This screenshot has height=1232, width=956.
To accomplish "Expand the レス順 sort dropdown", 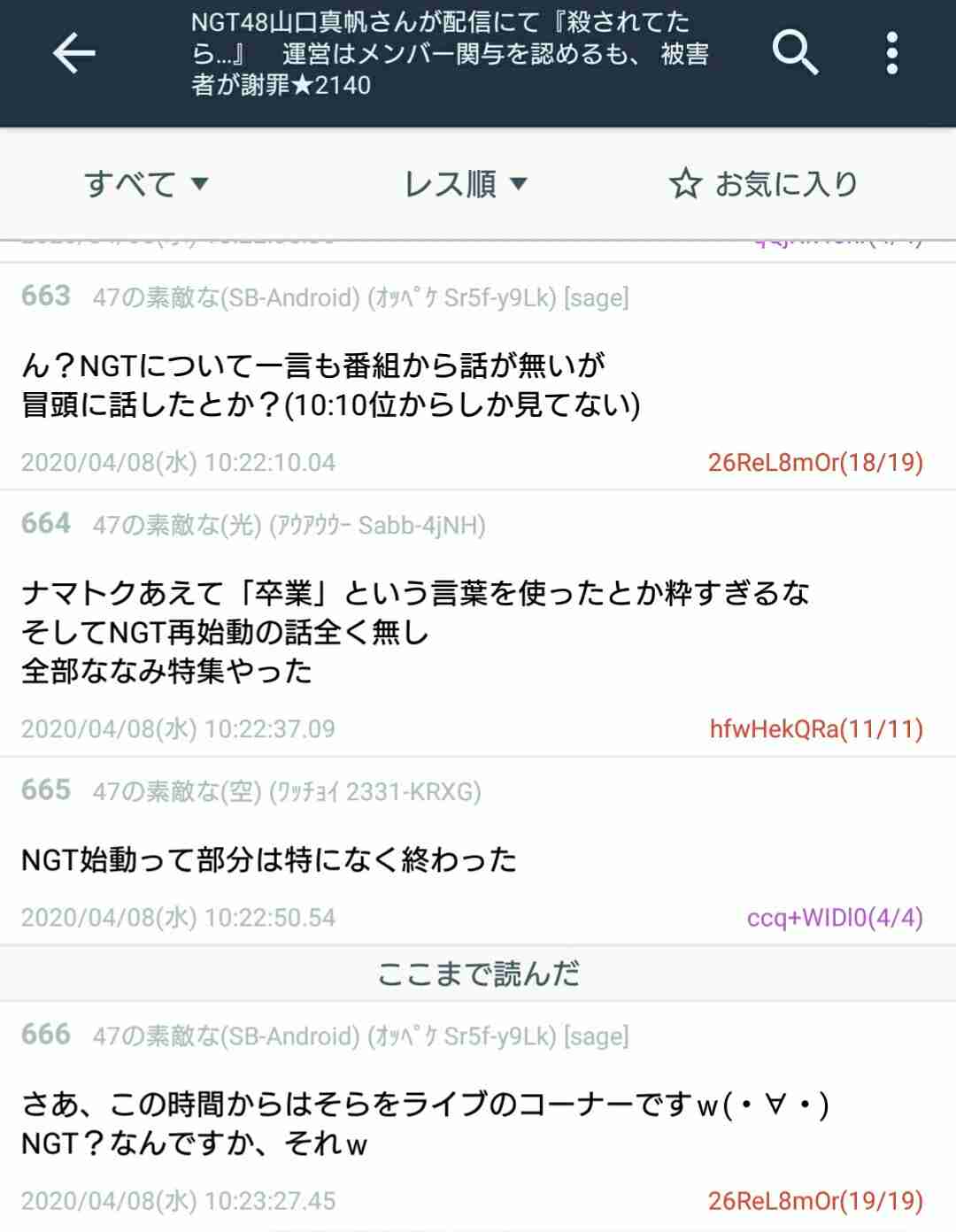I will tap(466, 184).
